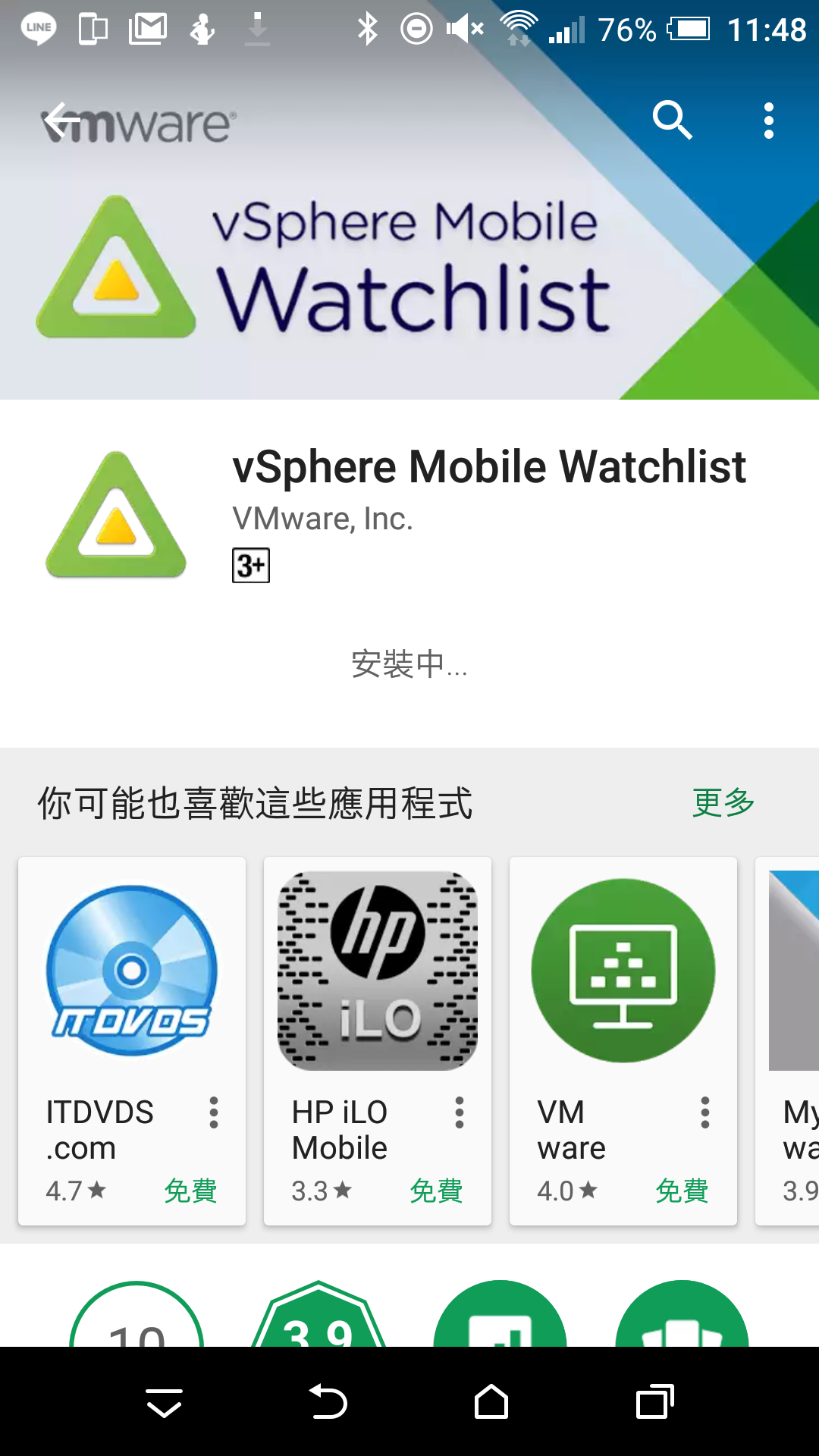Open the ITDVDS.com app card
This screenshot has width=819, height=1456.
click(x=132, y=1041)
